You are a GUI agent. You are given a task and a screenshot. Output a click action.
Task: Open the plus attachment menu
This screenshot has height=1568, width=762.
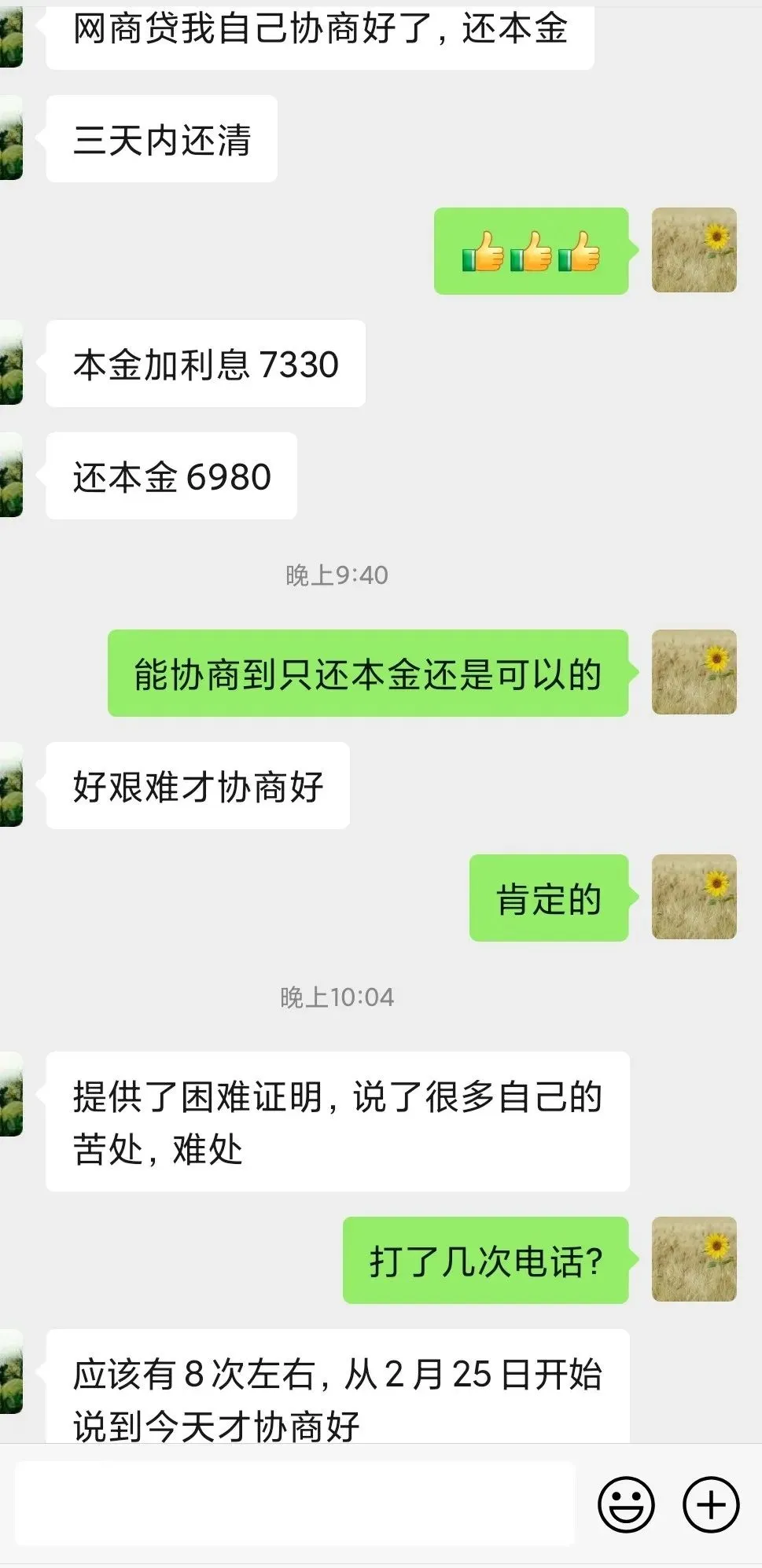point(711,1505)
